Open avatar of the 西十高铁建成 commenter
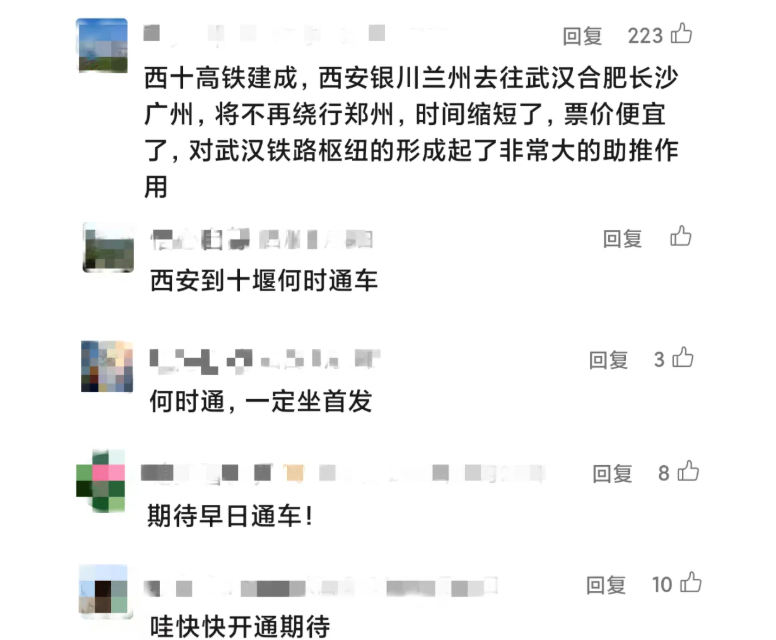 (x=102, y=46)
